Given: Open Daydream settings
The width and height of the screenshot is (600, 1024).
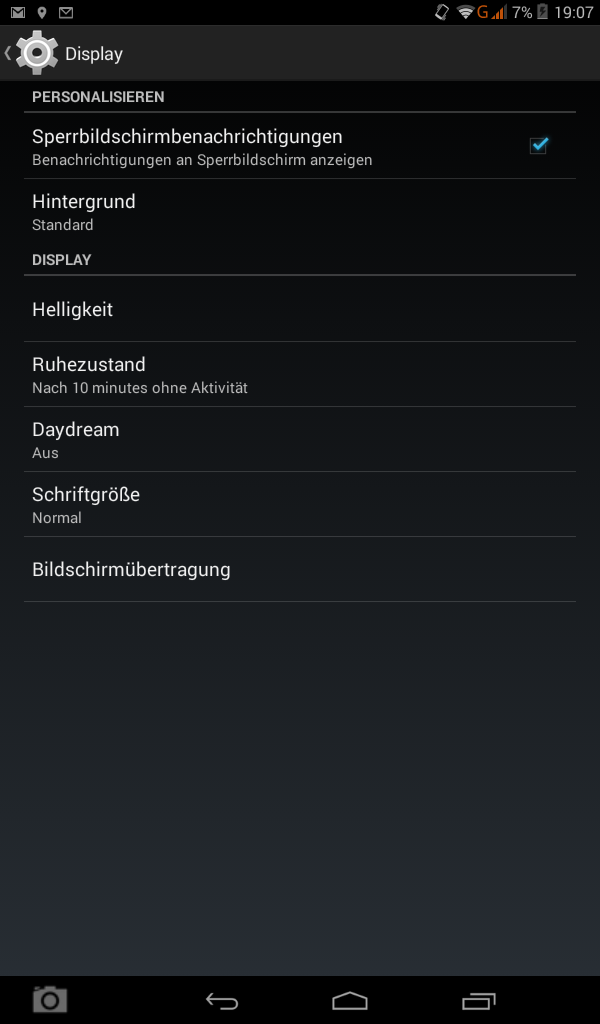Looking at the screenshot, I should point(300,440).
